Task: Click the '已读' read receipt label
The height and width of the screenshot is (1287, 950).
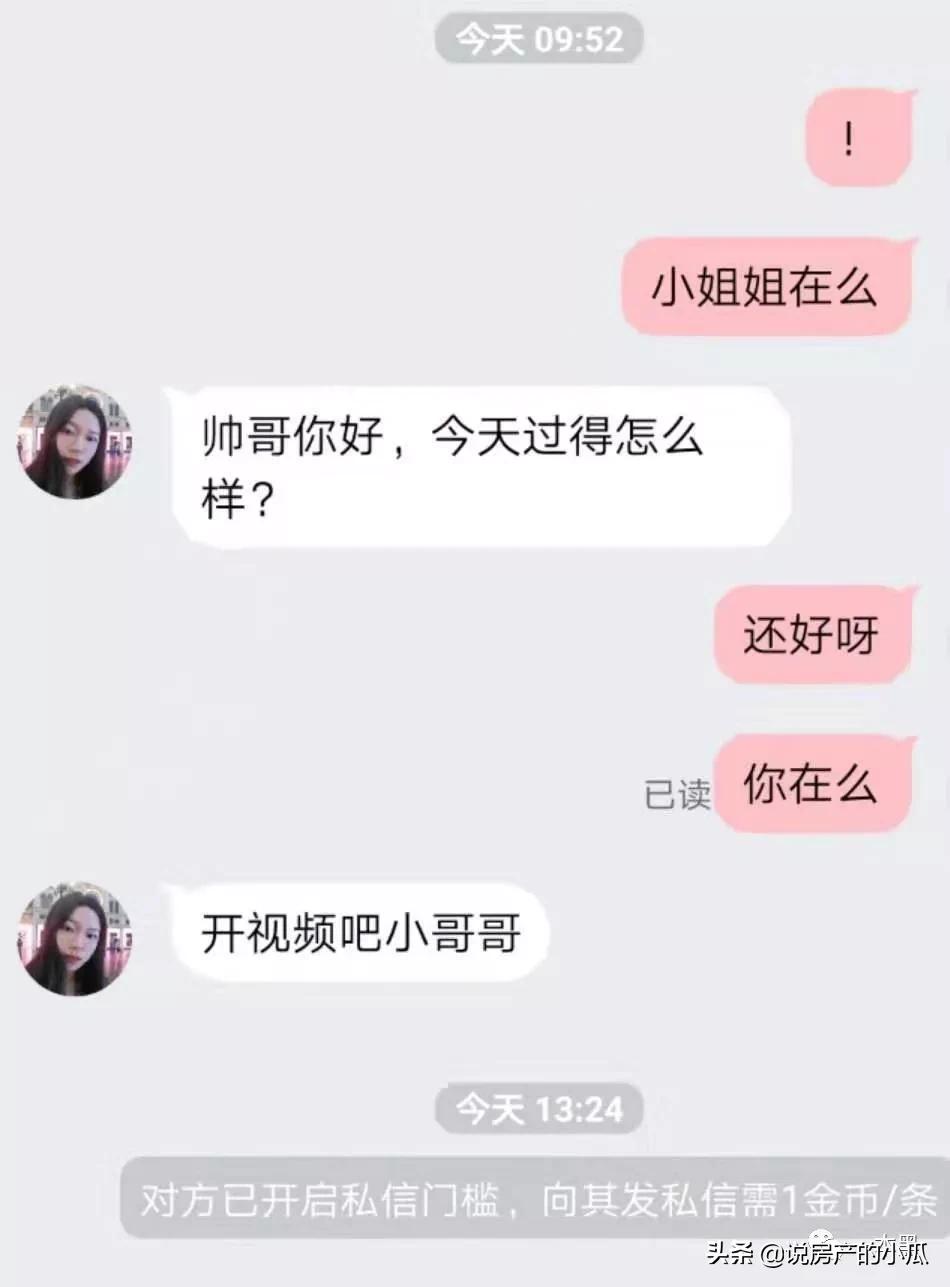Action: click(675, 795)
